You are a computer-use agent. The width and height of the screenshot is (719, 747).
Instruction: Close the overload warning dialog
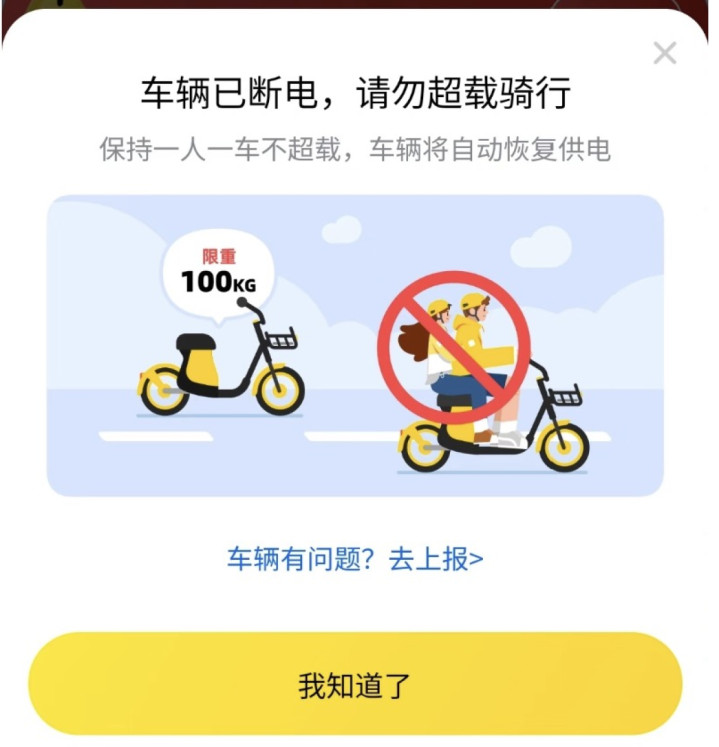(665, 53)
